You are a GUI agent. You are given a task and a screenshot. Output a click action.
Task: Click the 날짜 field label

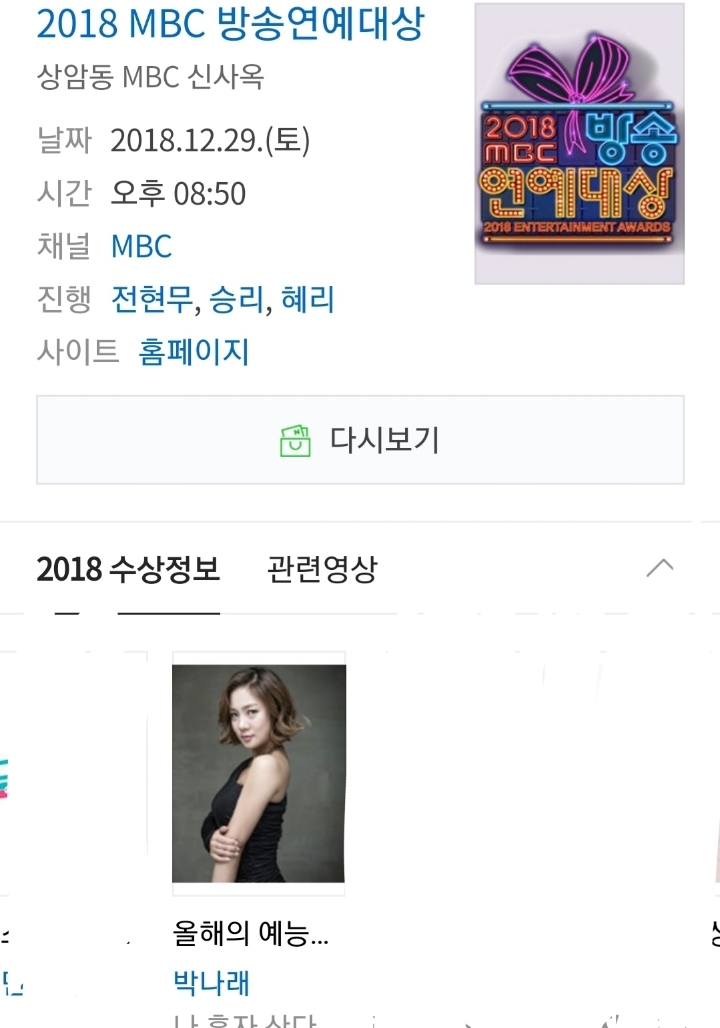pos(62,140)
